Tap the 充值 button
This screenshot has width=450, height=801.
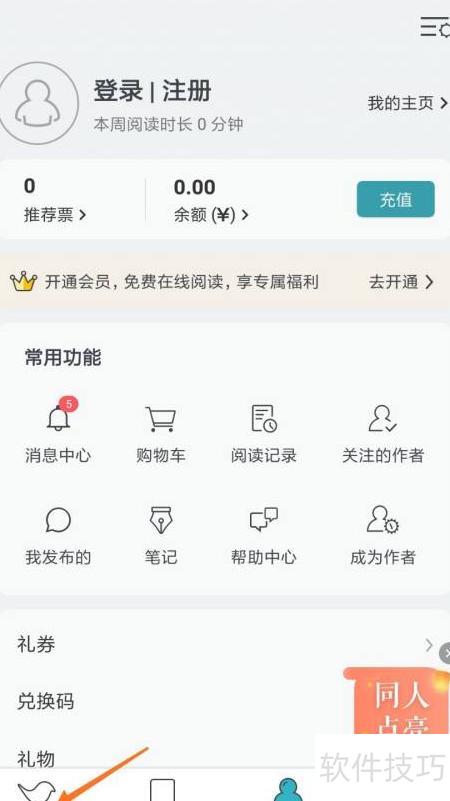point(395,199)
